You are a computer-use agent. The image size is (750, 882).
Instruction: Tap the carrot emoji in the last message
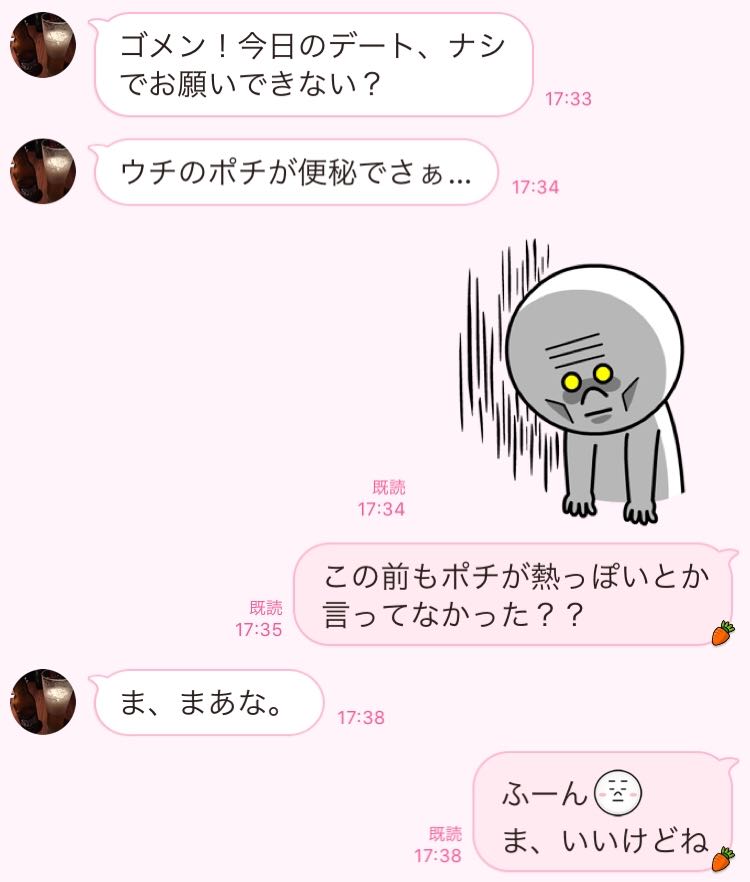pyautogui.click(x=722, y=861)
